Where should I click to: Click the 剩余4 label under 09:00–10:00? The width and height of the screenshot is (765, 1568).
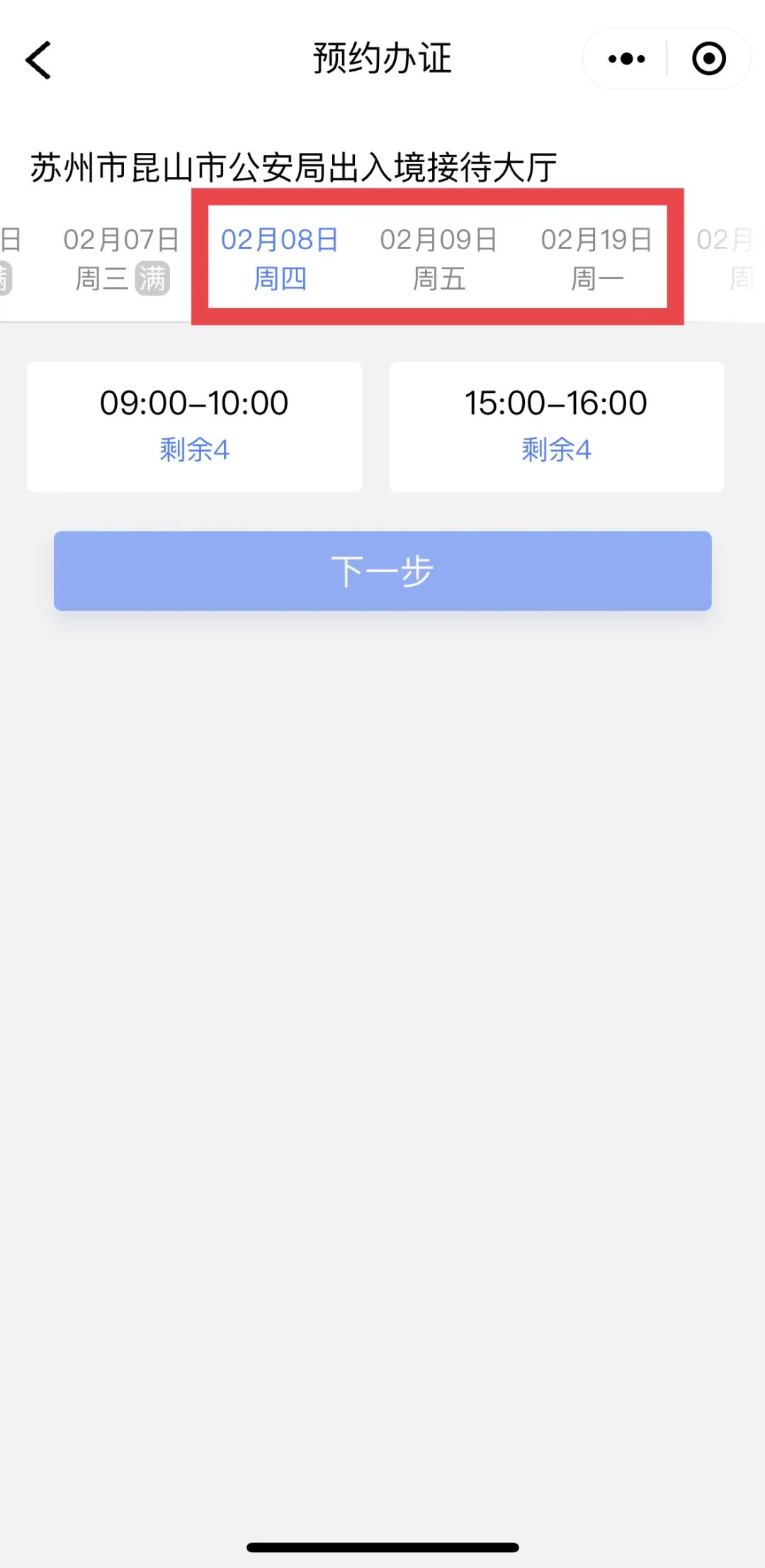(x=194, y=450)
